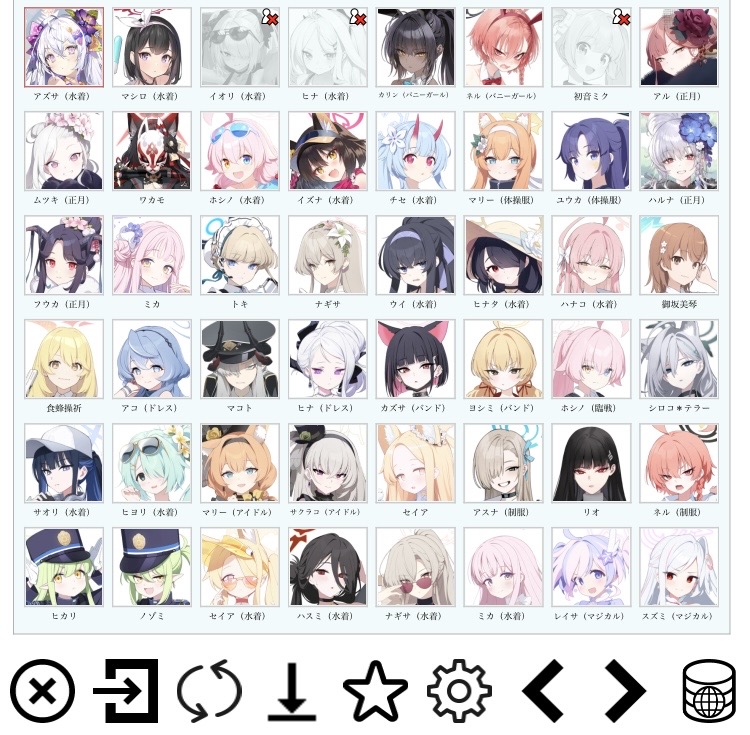Open the database globe icon
Screen dimensions: 750x735
[x=709, y=691]
